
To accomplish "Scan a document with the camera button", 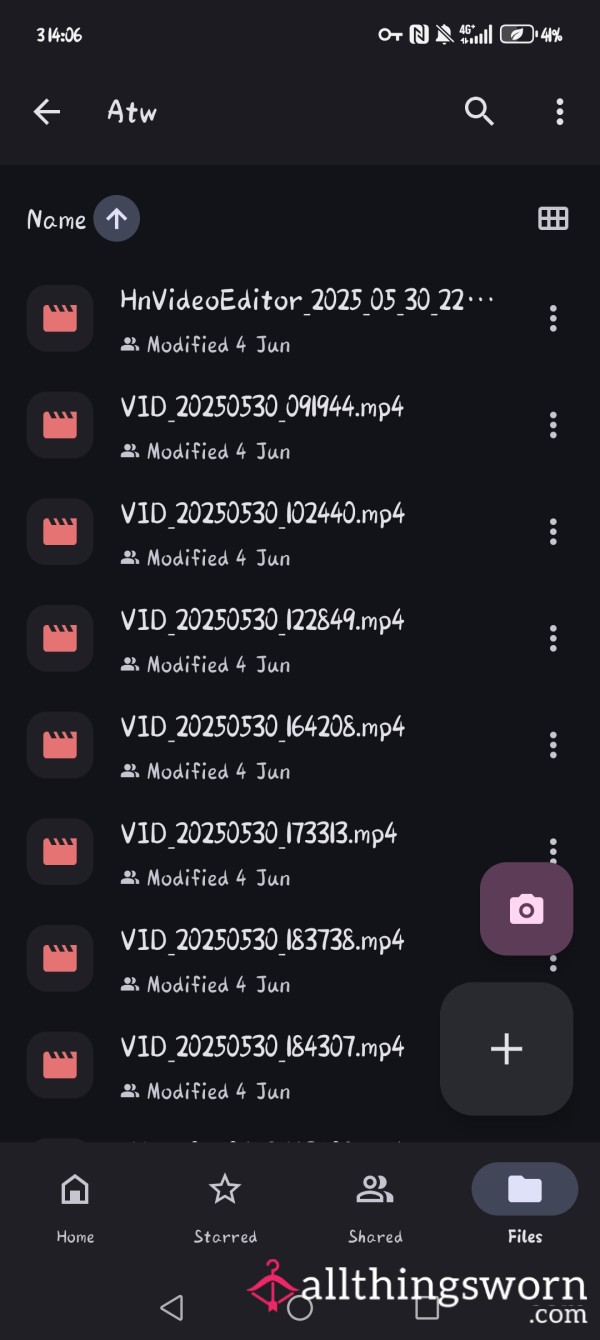I will [527, 910].
